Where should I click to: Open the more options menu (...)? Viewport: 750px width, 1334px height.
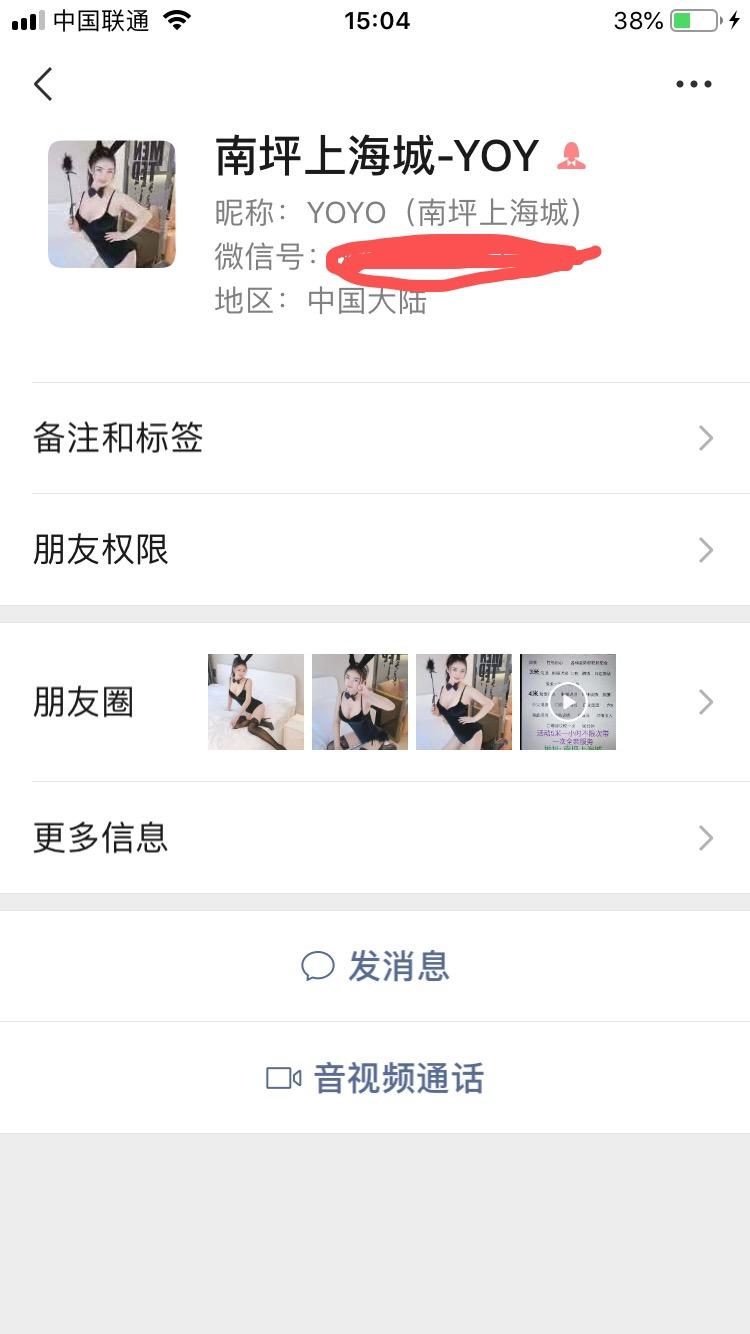pyautogui.click(x=694, y=84)
